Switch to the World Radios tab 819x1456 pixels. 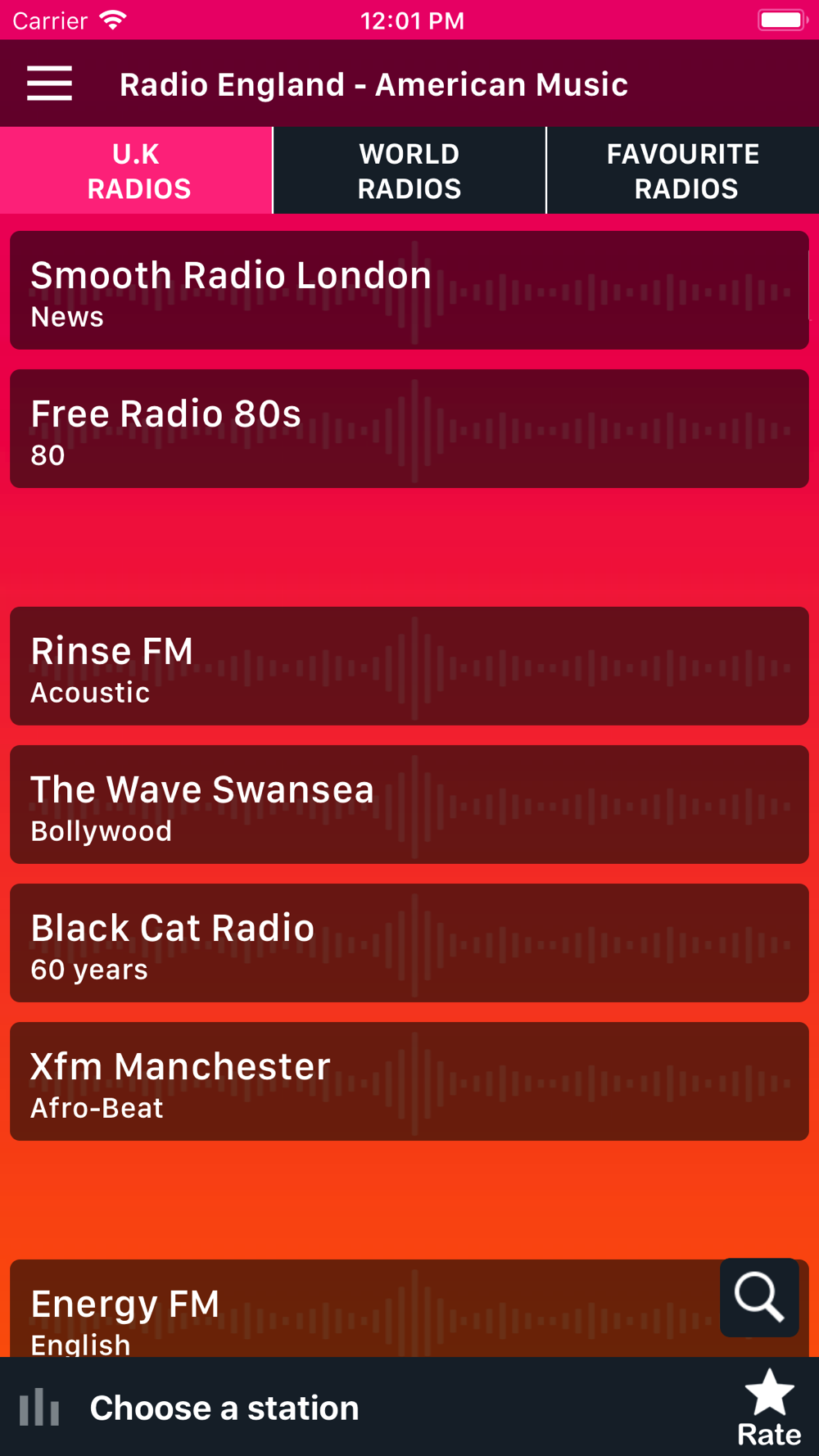(x=409, y=170)
